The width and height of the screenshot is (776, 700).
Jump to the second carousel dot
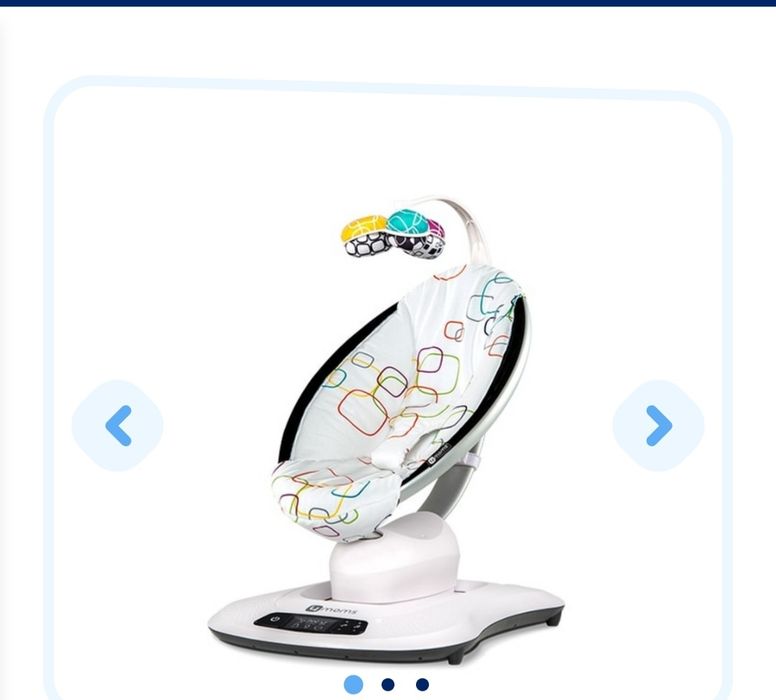click(x=388, y=685)
